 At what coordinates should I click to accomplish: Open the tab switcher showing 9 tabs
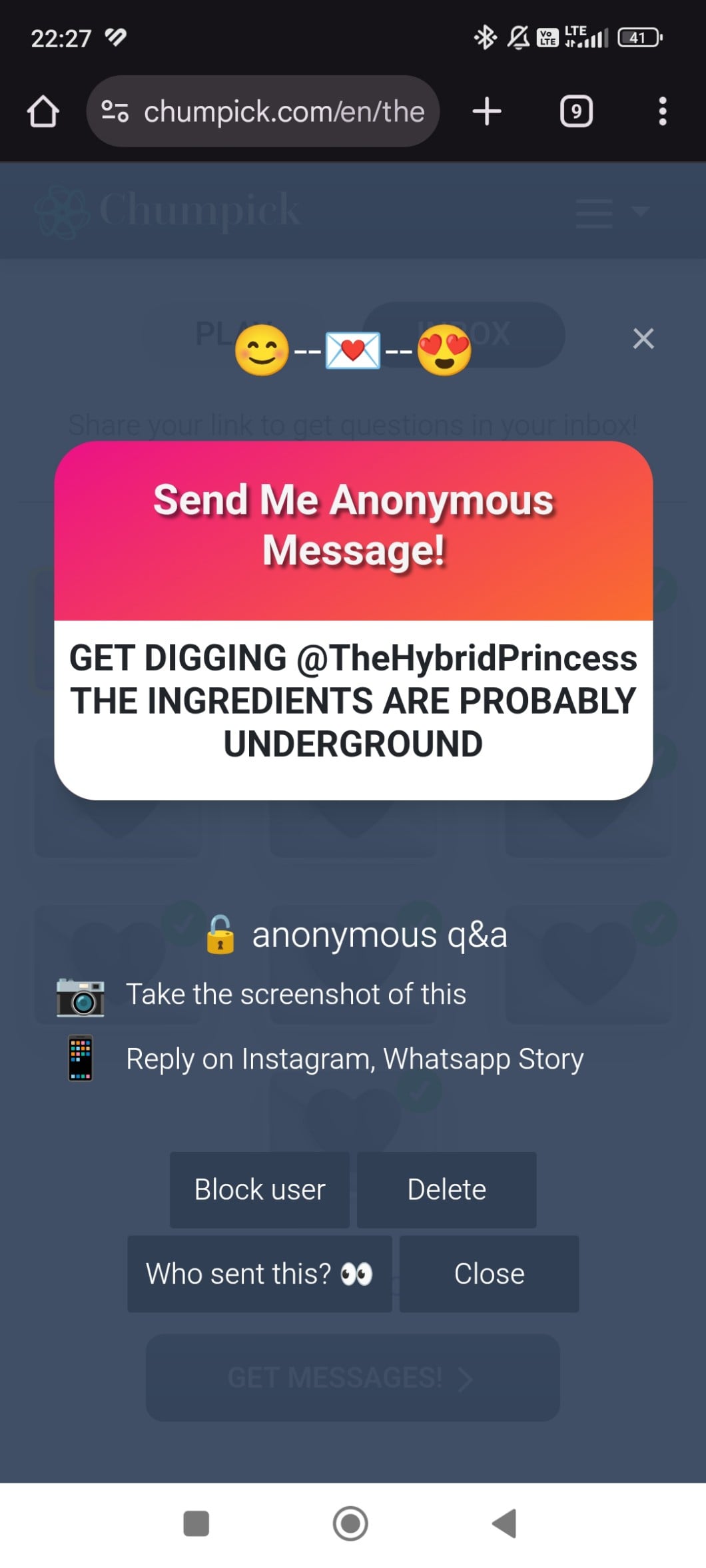click(x=576, y=111)
